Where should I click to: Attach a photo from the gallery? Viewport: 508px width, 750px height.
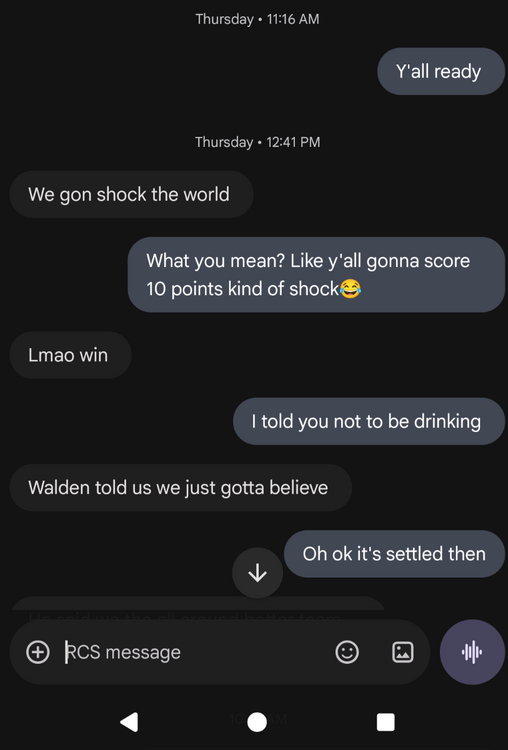coord(403,652)
